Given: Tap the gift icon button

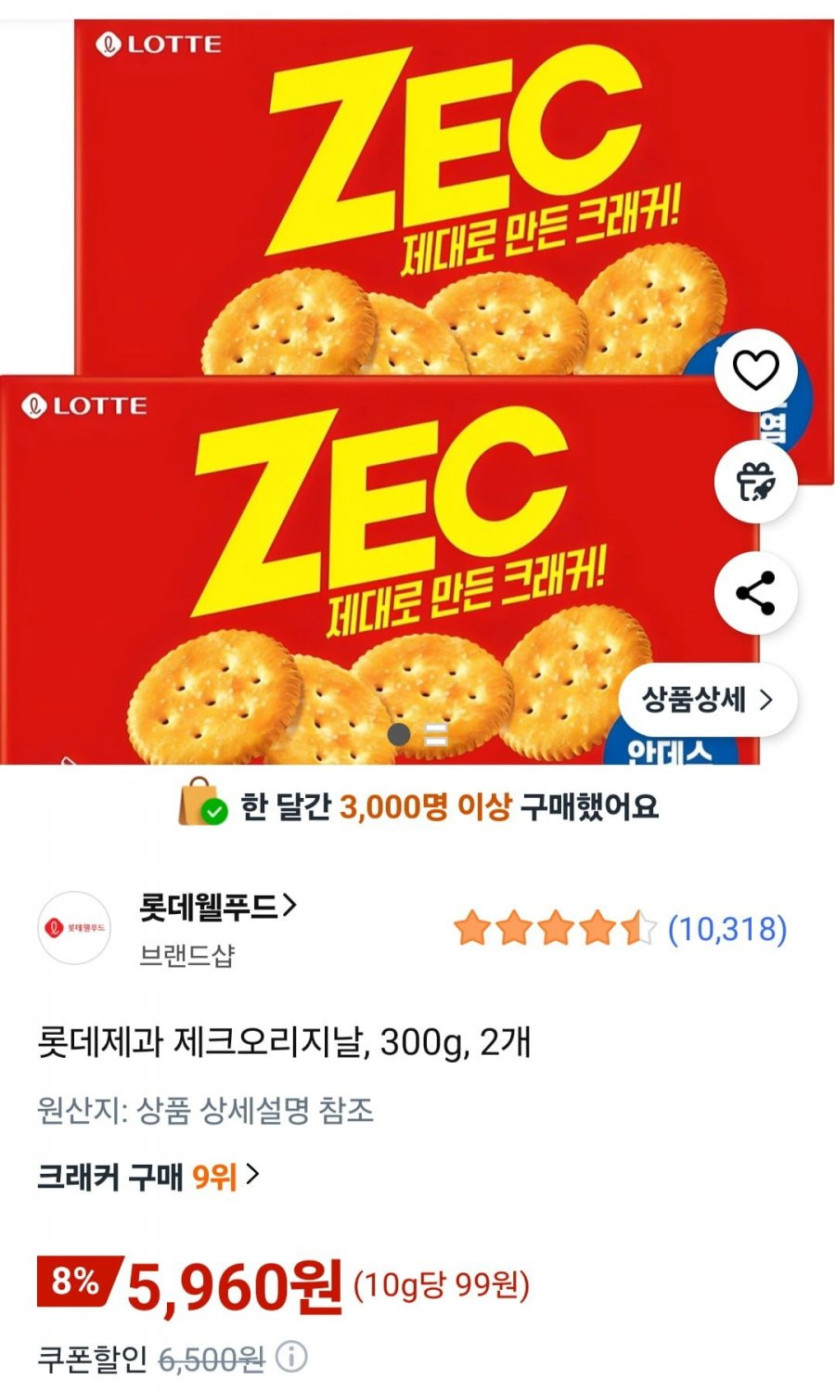Looking at the screenshot, I should [x=756, y=482].
